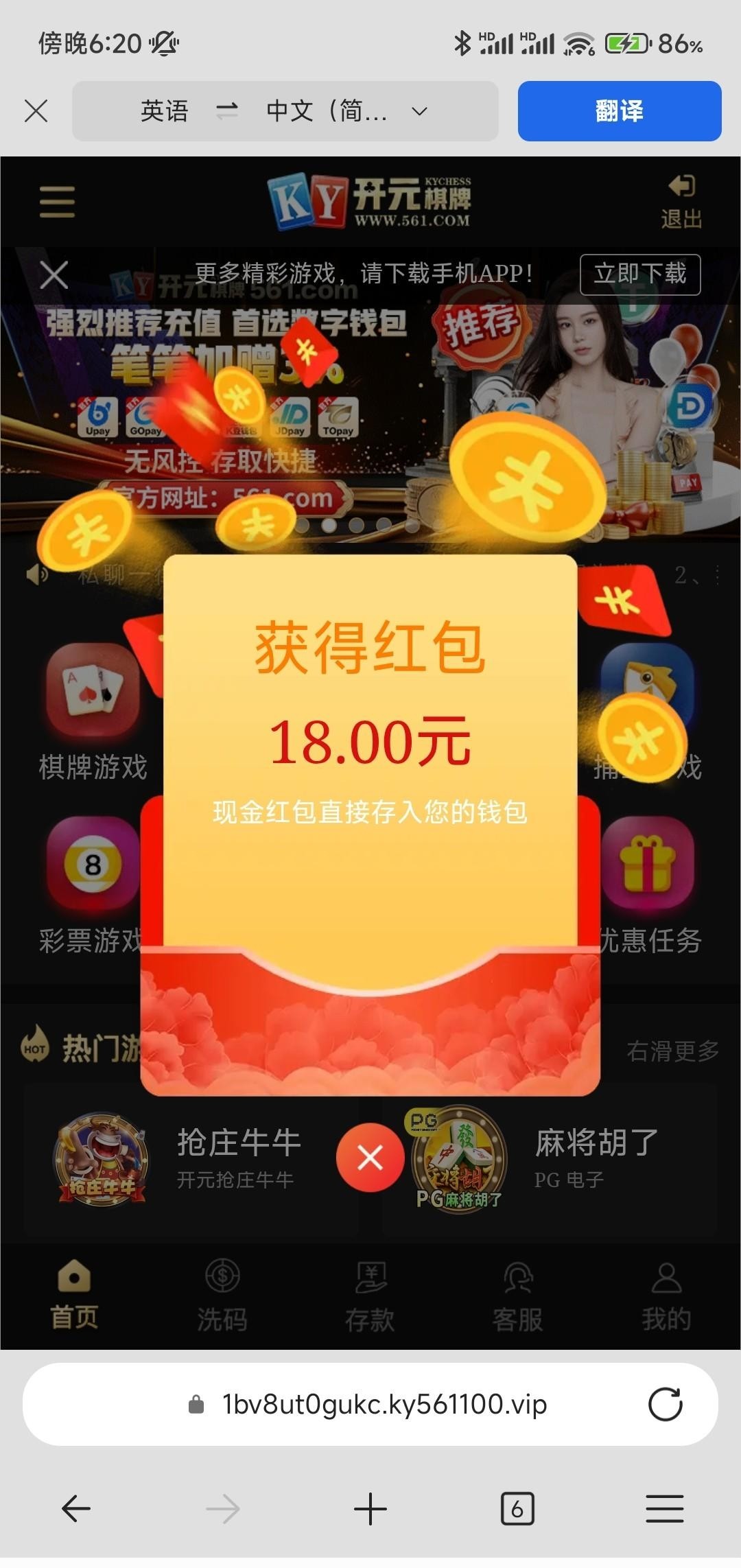Close the red envelope popup
The image size is (741, 1568).
pyautogui.click(x=370, y=1158)
